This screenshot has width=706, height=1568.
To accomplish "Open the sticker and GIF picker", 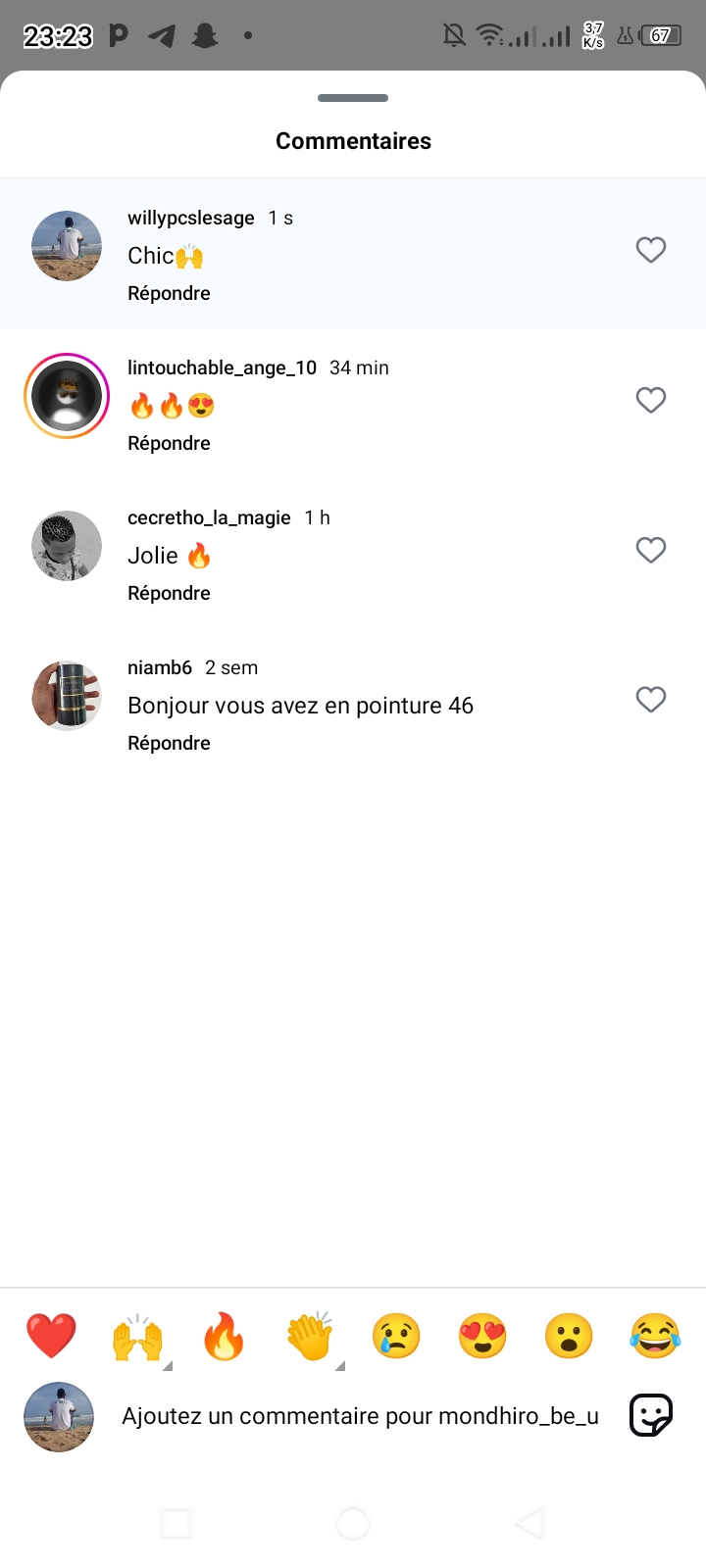I will pyautogui.click(x=650, y=1416).
